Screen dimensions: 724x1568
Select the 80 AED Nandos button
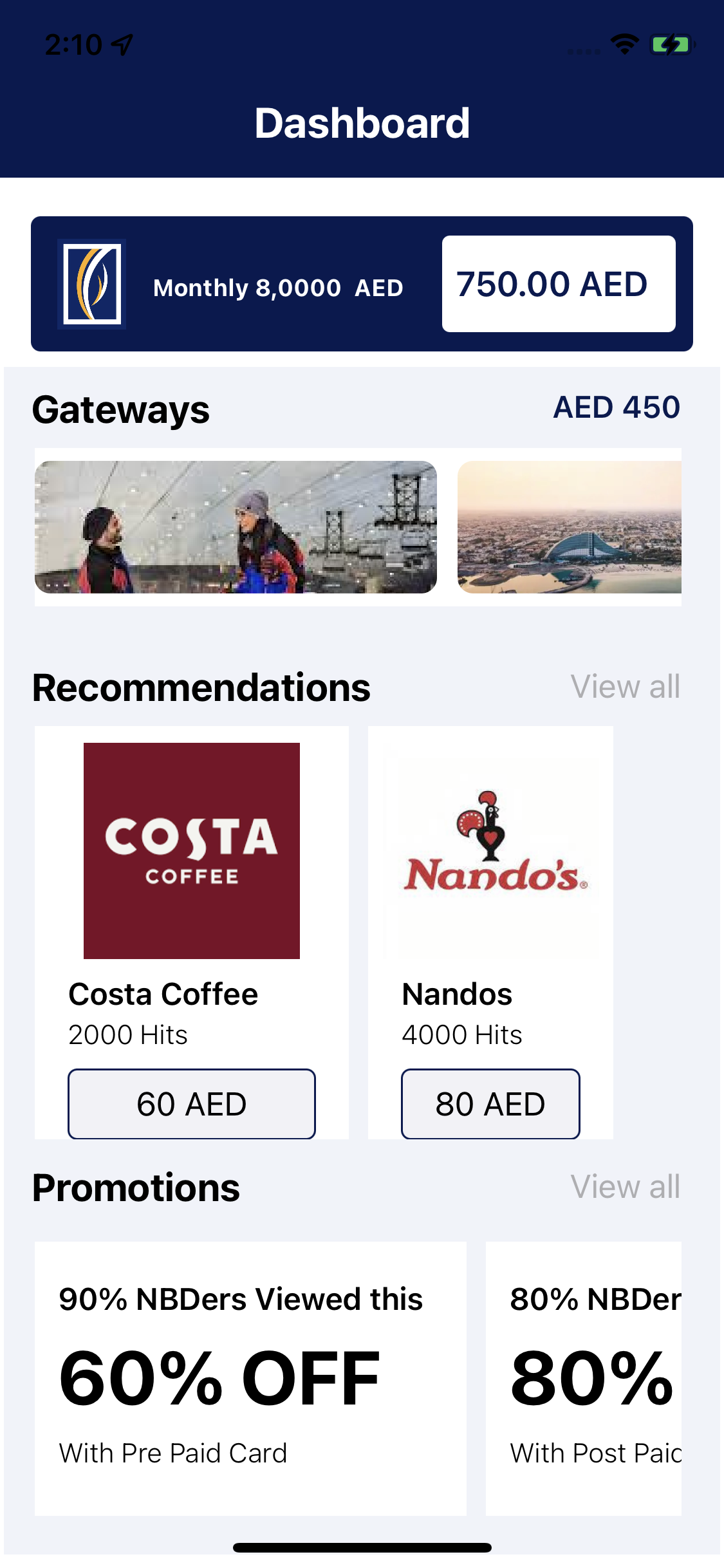(490, 1104)
